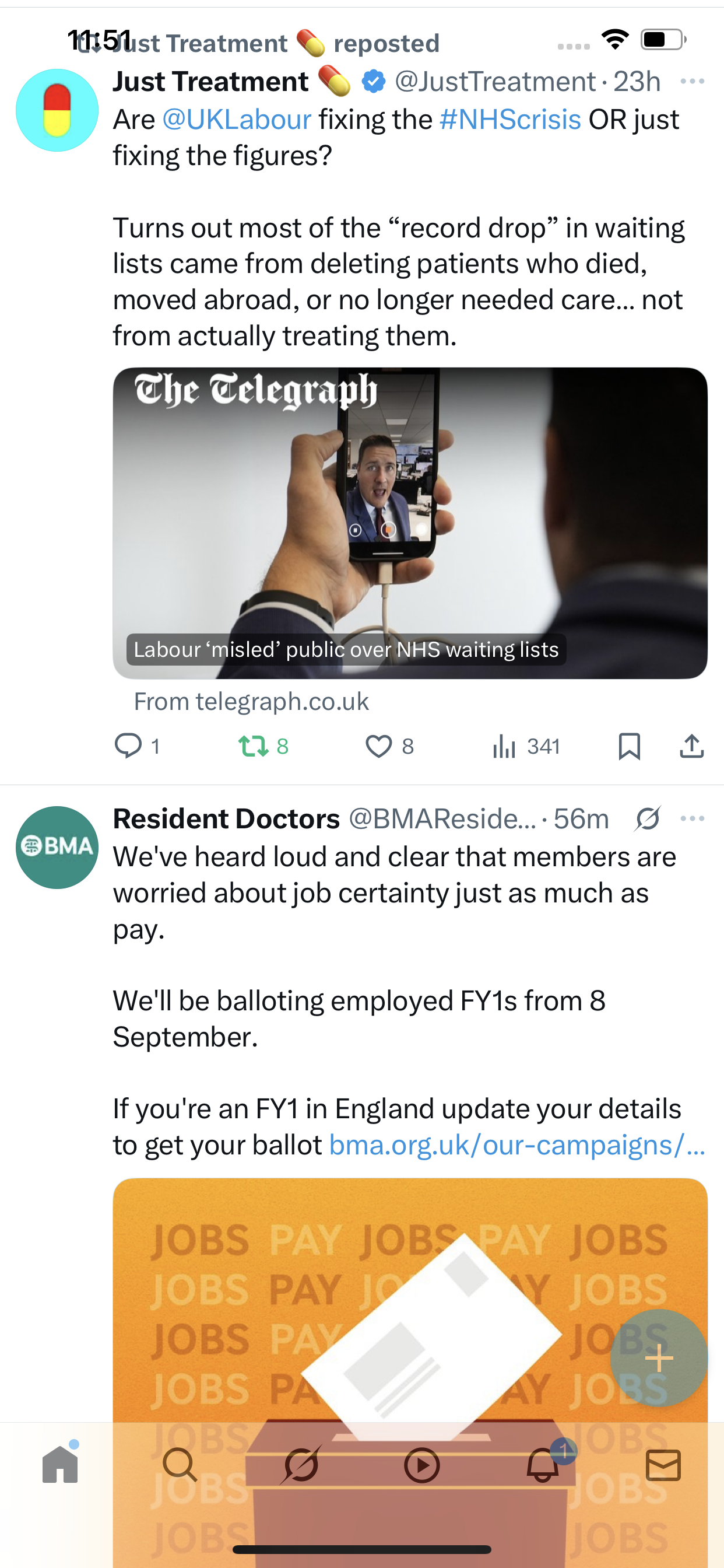724x1568 pixels.
Task: Bookmark Just Treatment's post
Action: 629,745
